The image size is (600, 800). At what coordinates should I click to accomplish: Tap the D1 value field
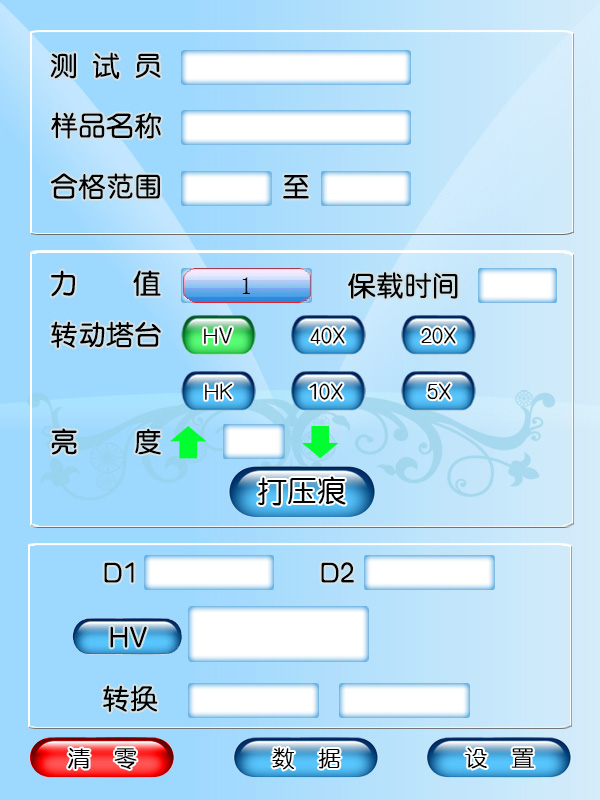(x=210, y=572)
